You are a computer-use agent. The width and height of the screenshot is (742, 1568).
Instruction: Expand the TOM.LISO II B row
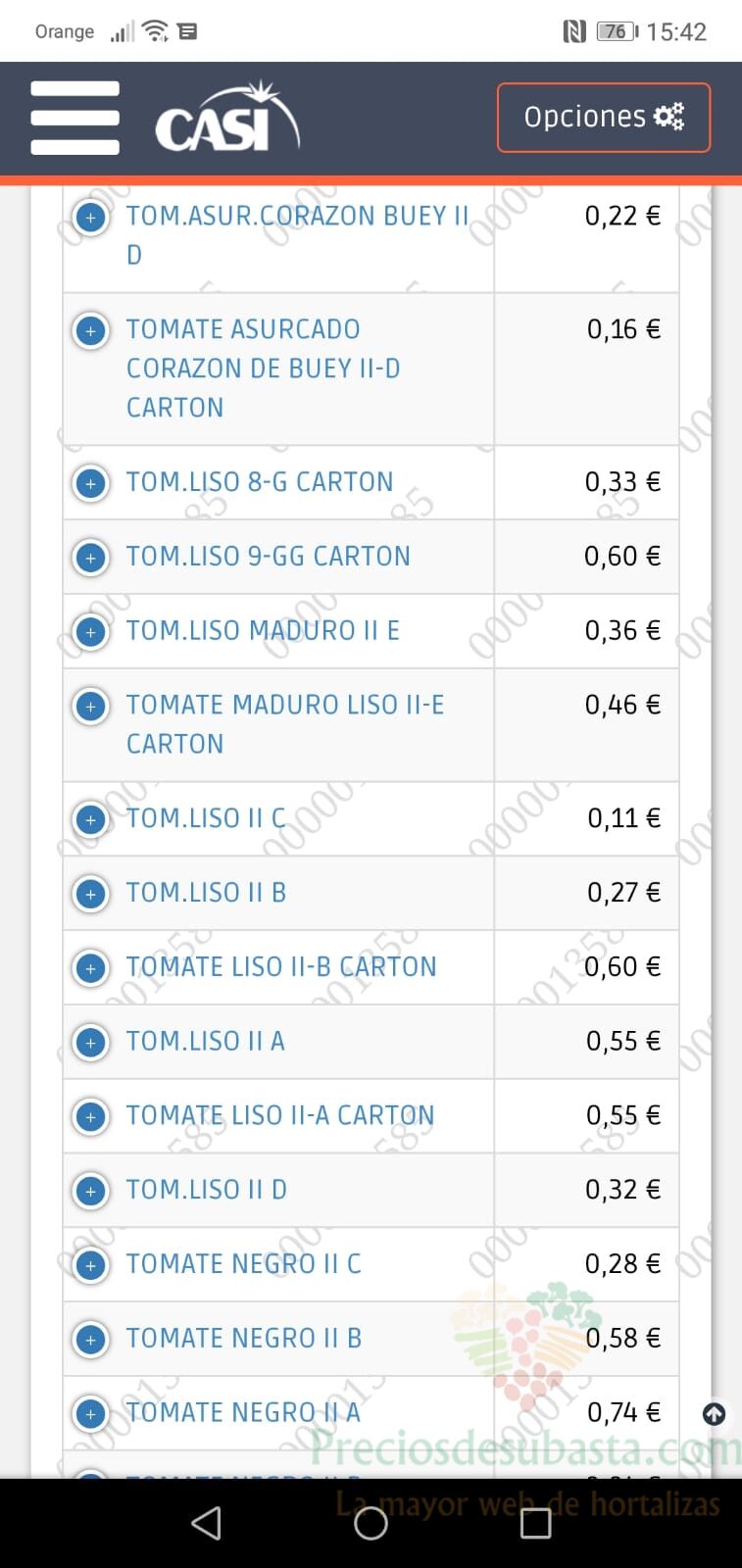(91, 894)
